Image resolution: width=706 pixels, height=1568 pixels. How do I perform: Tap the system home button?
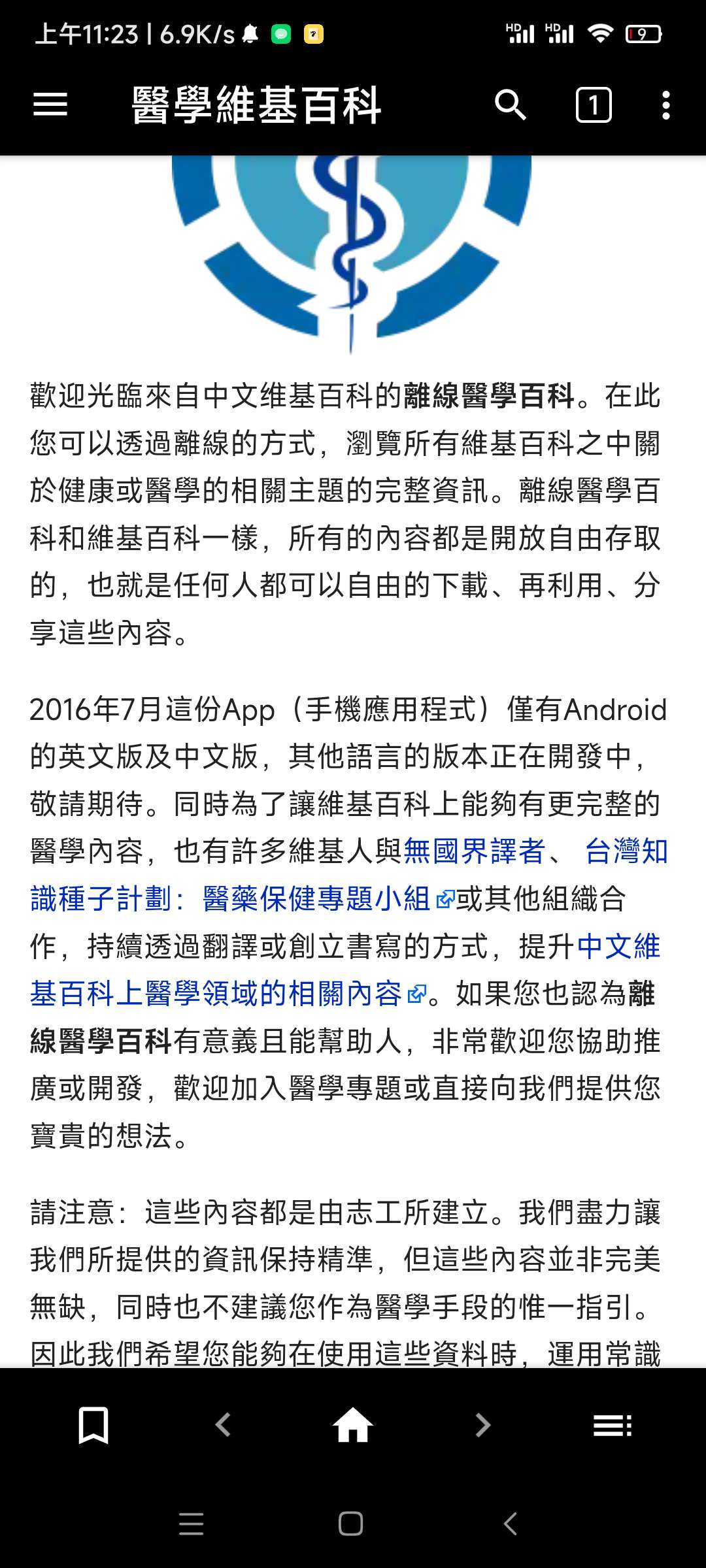tap(351, 1524)
